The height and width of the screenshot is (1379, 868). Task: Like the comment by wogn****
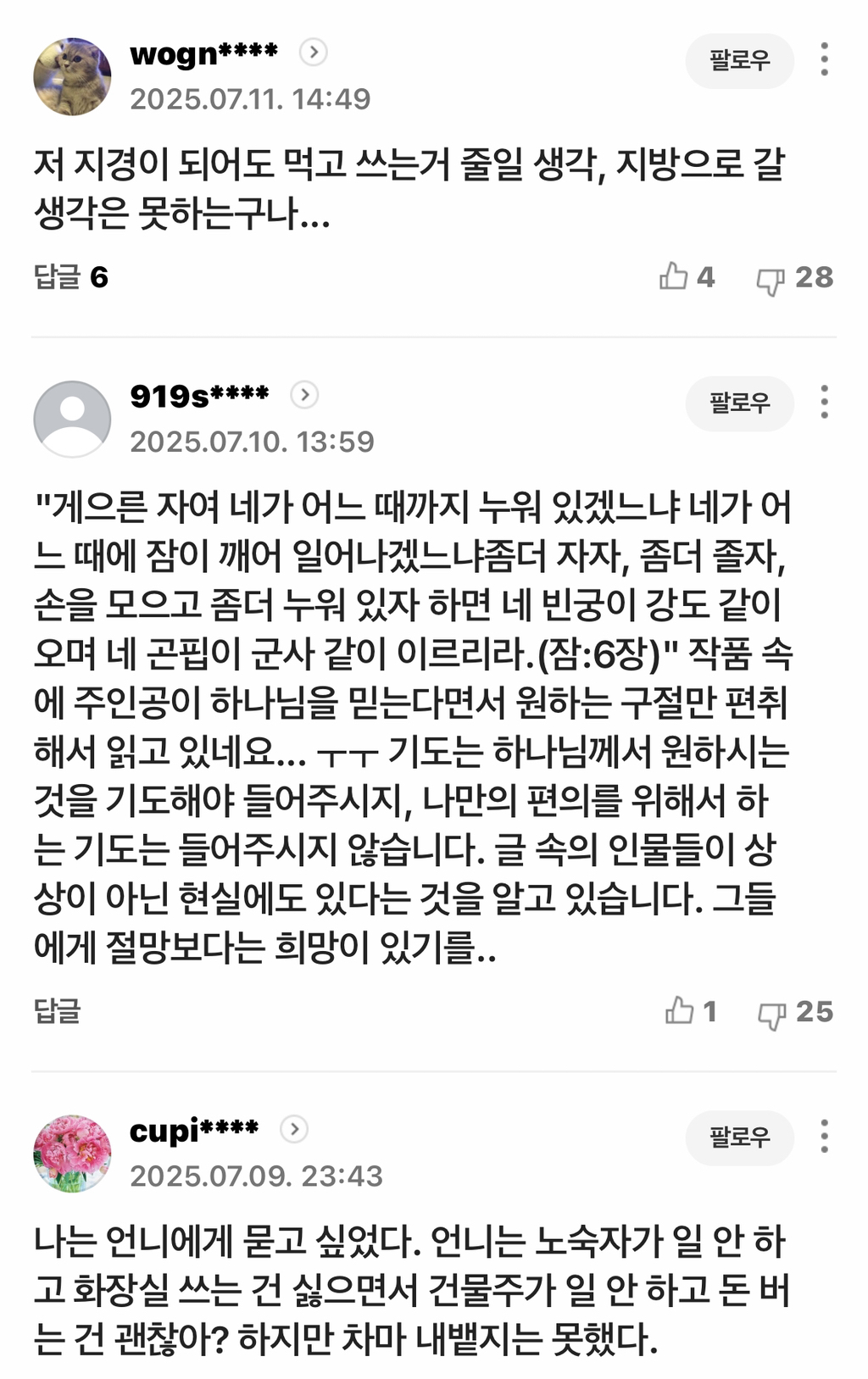click(x=675, y=277)
